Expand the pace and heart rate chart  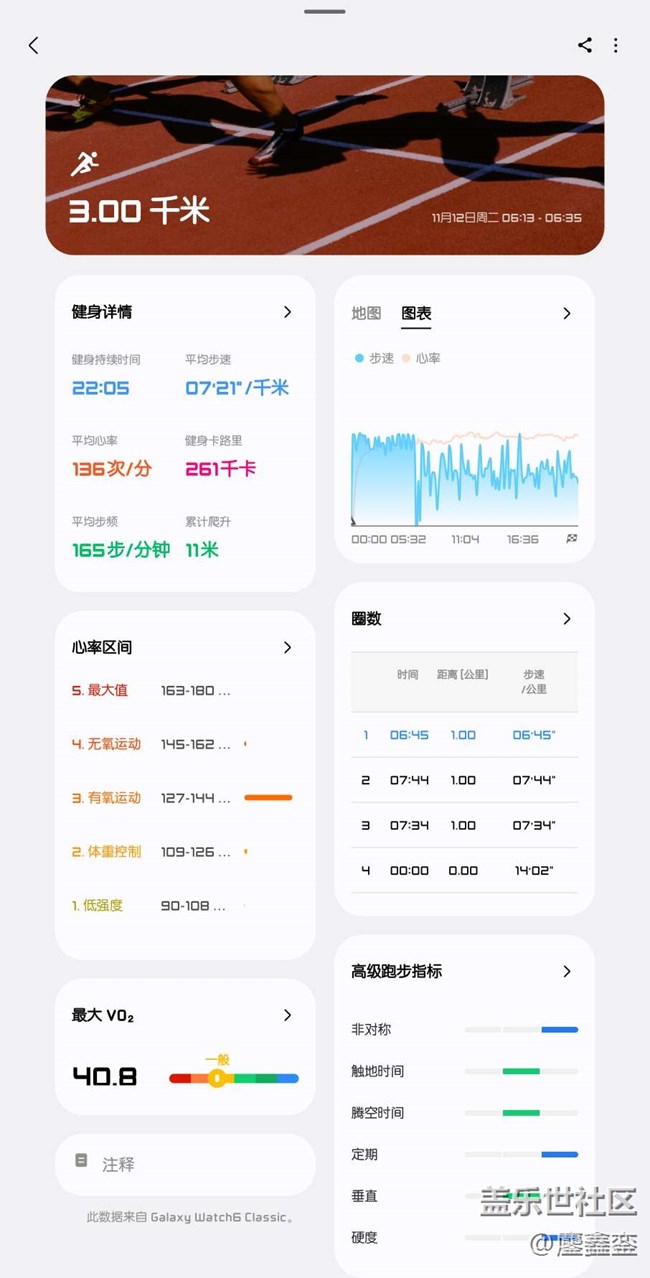click(x=567, y=313)
